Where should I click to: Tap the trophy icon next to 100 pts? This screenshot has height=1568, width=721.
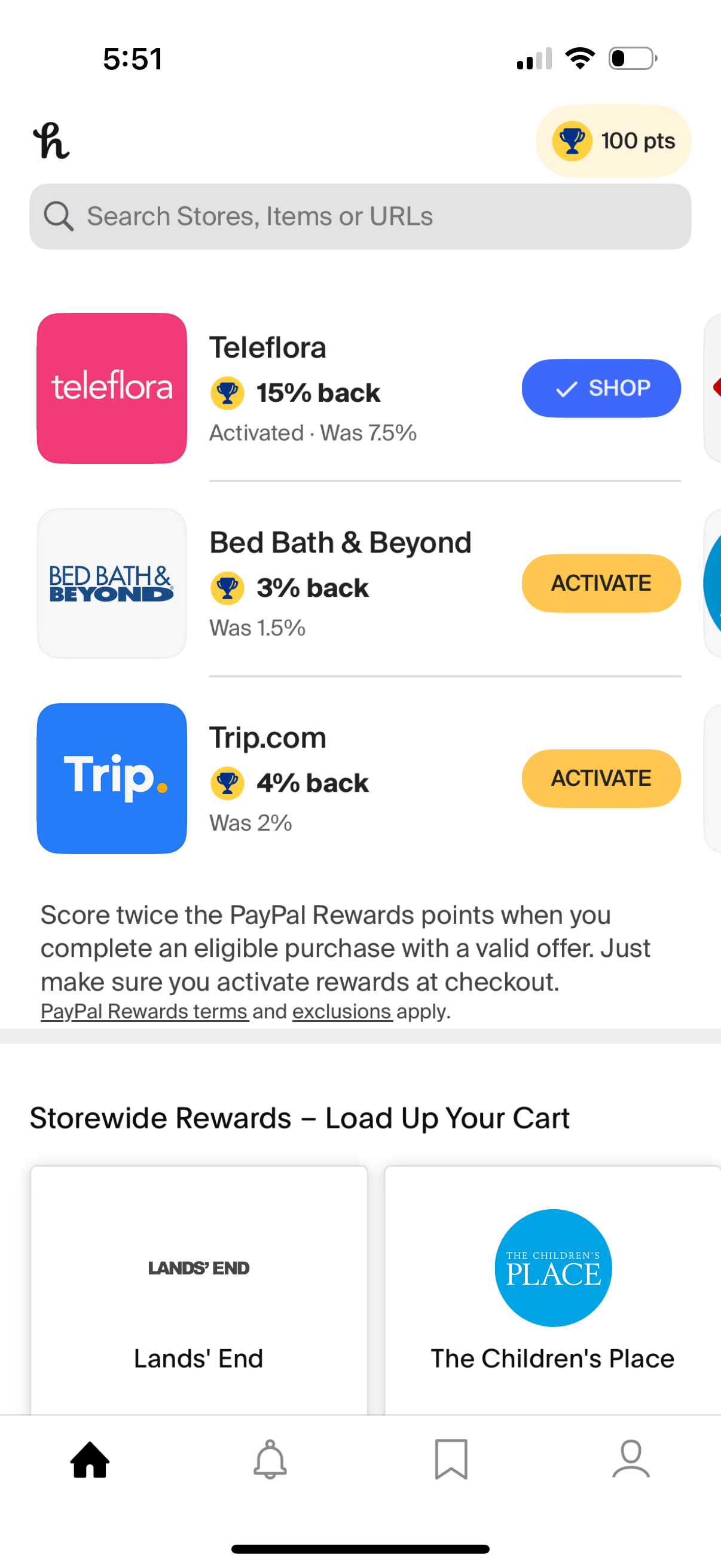572,141
